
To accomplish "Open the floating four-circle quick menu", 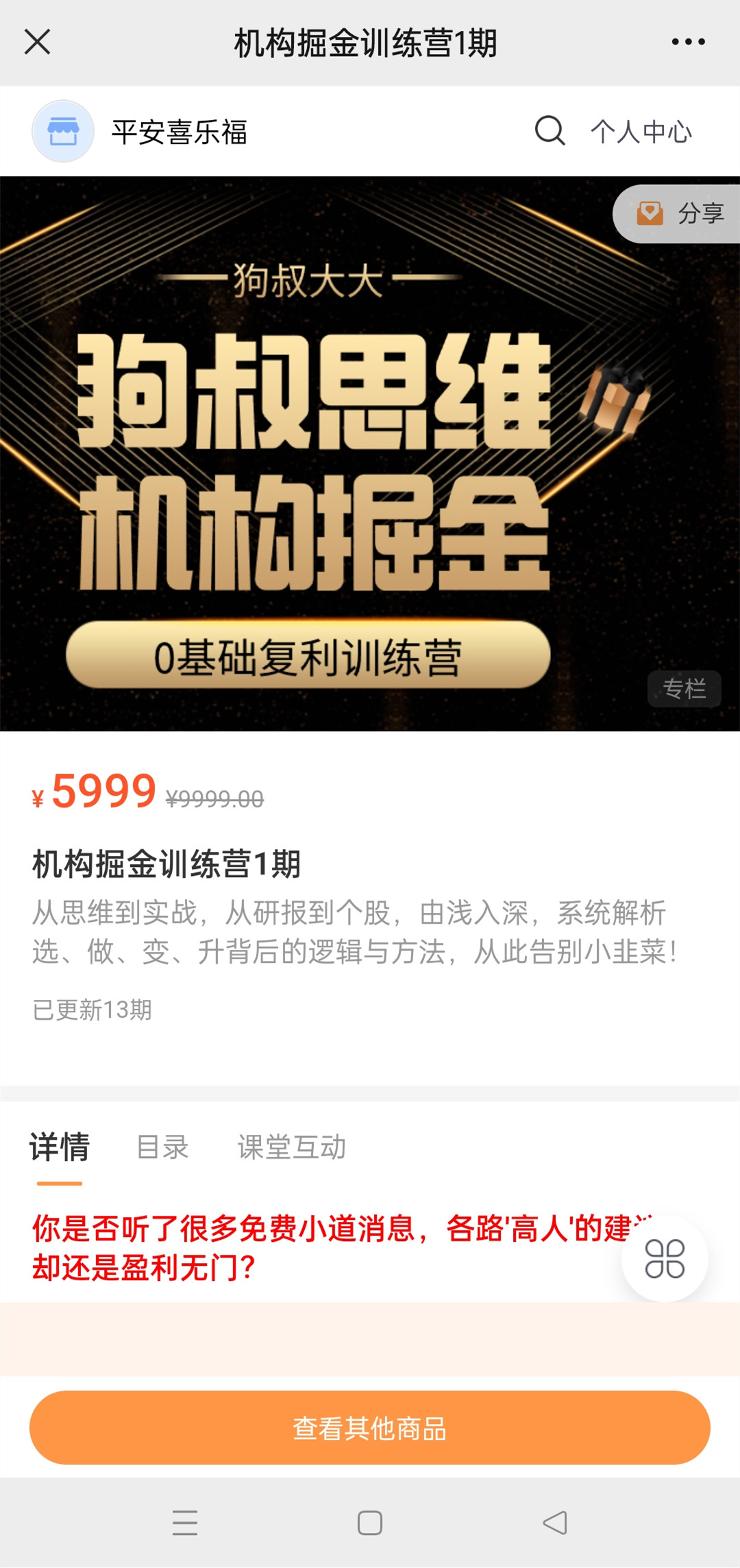I will pyautogui.click(x=665, y=1258).
